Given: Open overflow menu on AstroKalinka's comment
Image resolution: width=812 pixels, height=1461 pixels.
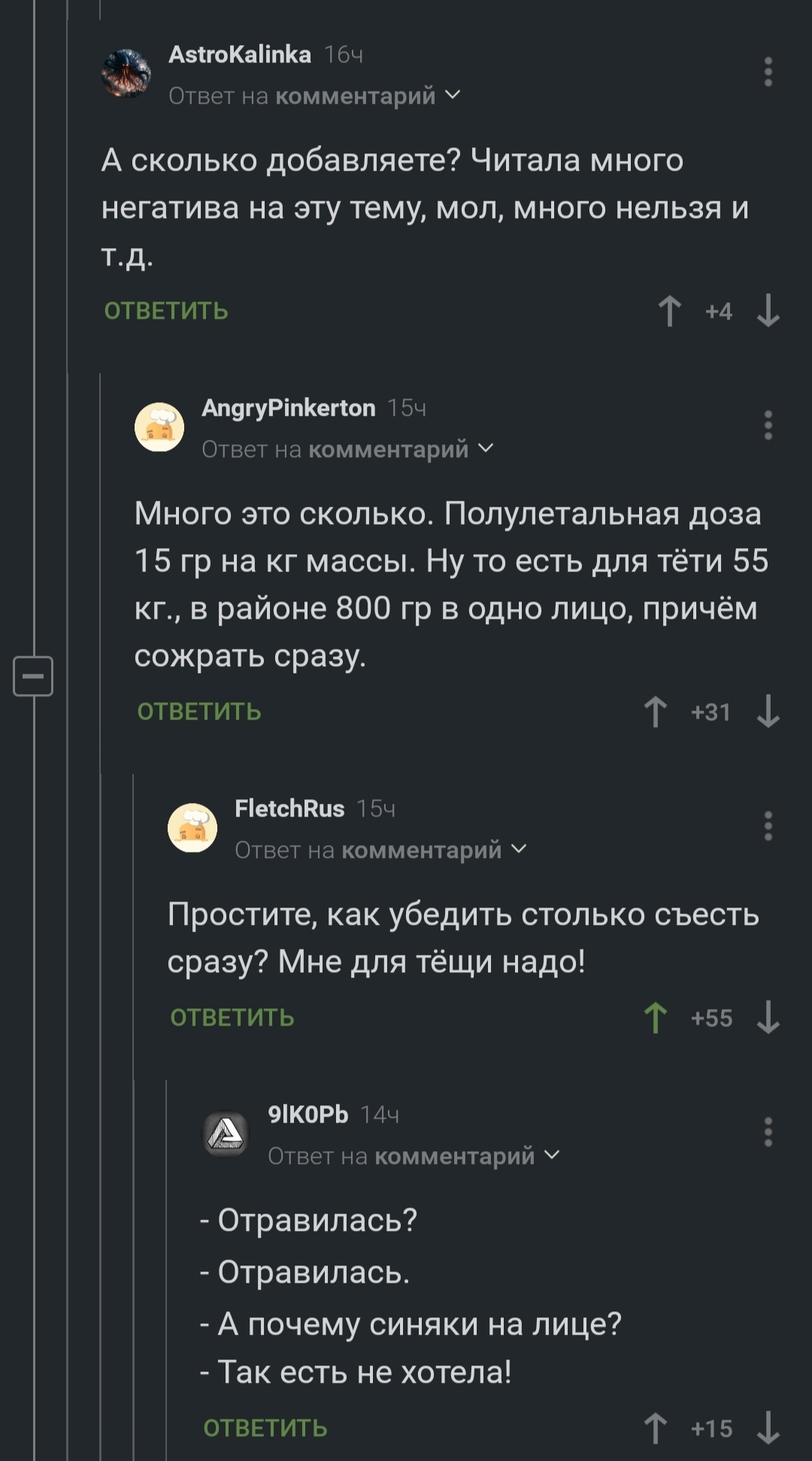Looking at the screenshot, I should coord(768,72).
